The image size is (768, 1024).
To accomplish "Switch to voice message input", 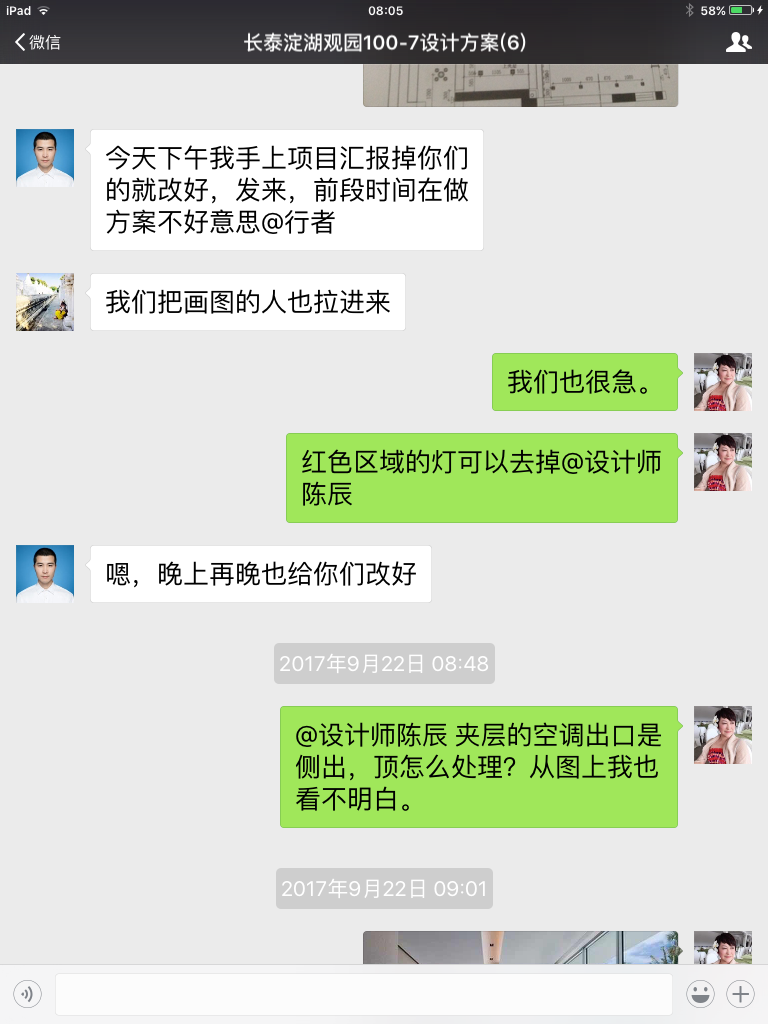I will point(27,994).
